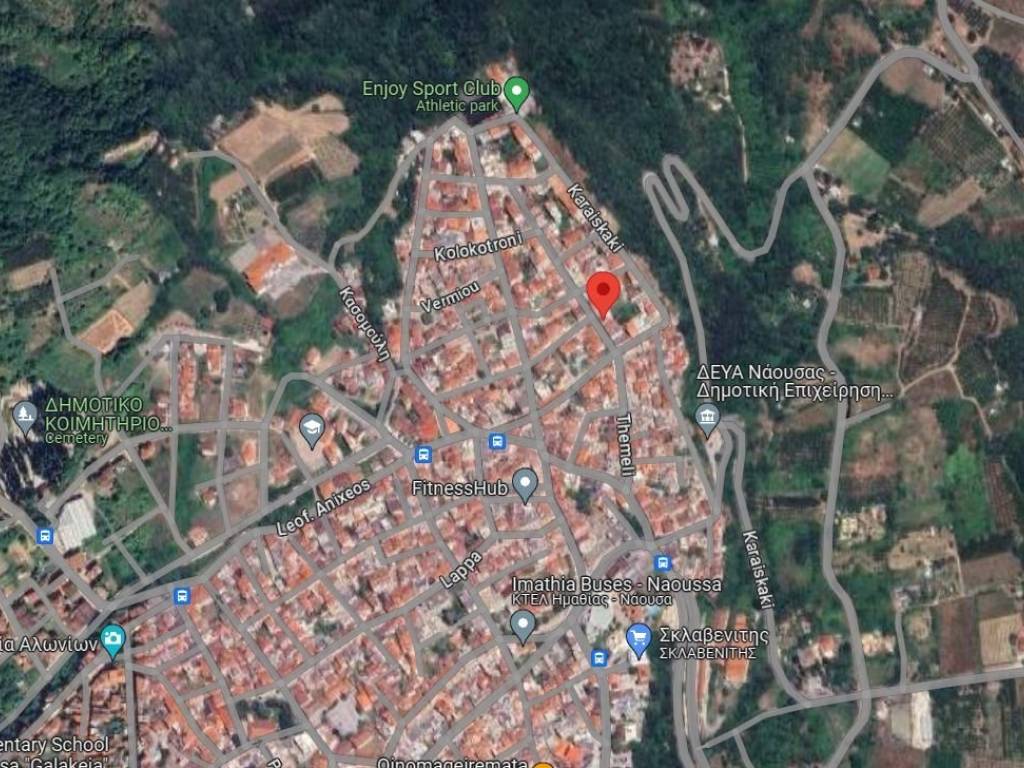Screen dimensions: 1024x768
Task: Open the Αλωνίων camera attraction marker
Action: pyautogui.click(x=113, y=639)
